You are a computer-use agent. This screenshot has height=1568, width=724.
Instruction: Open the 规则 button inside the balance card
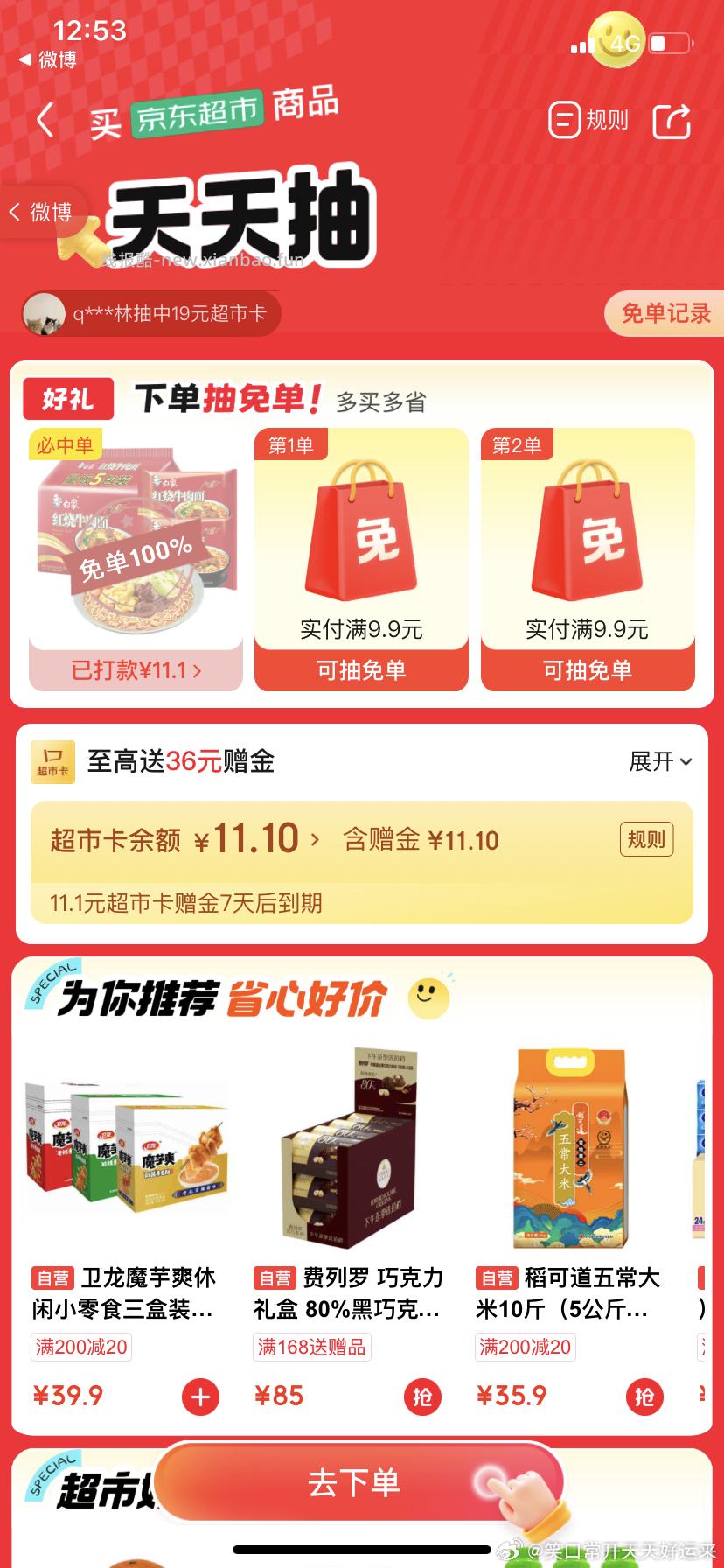[646, 838]
